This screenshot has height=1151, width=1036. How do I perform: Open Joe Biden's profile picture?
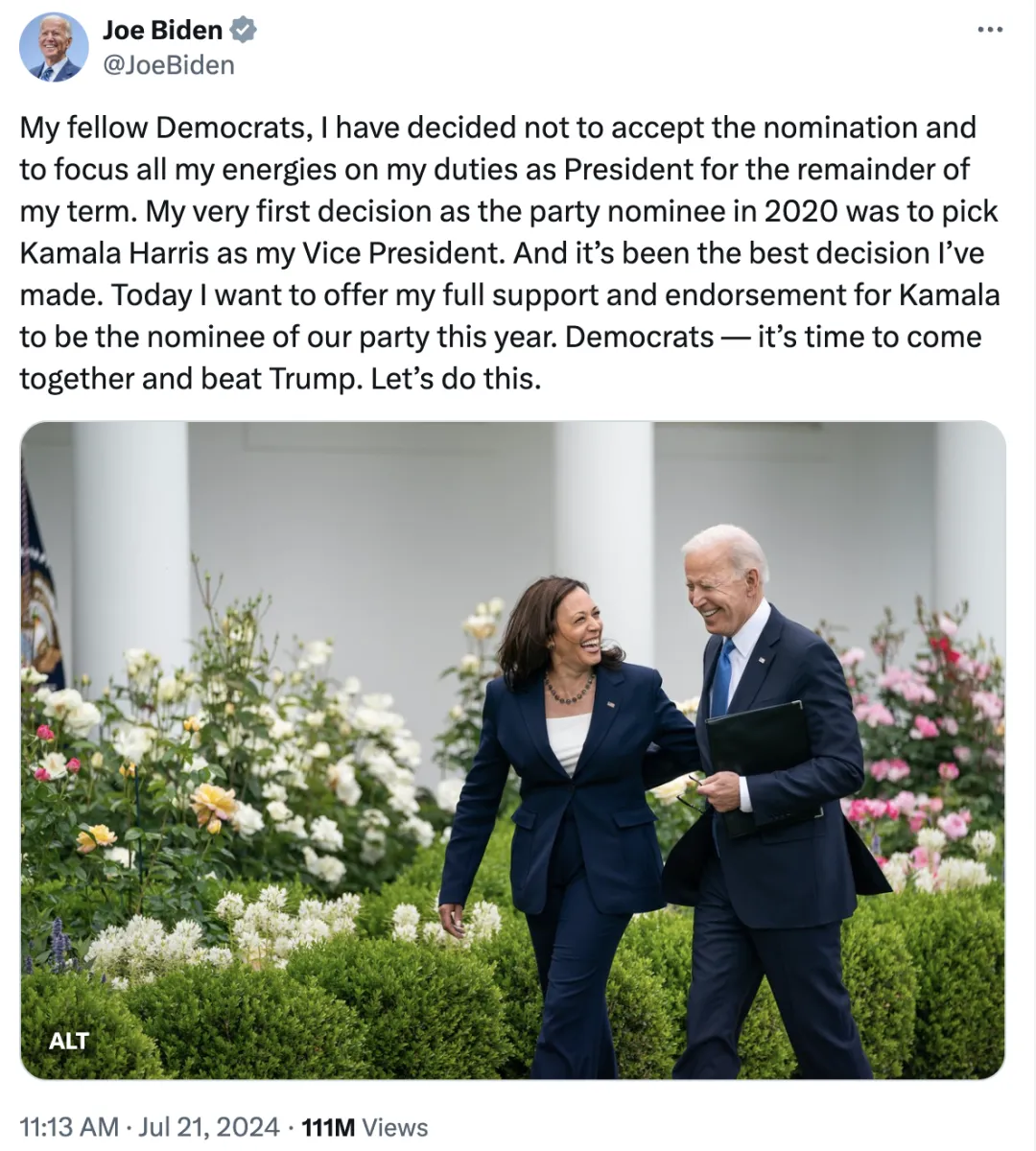tap(54, 48)
